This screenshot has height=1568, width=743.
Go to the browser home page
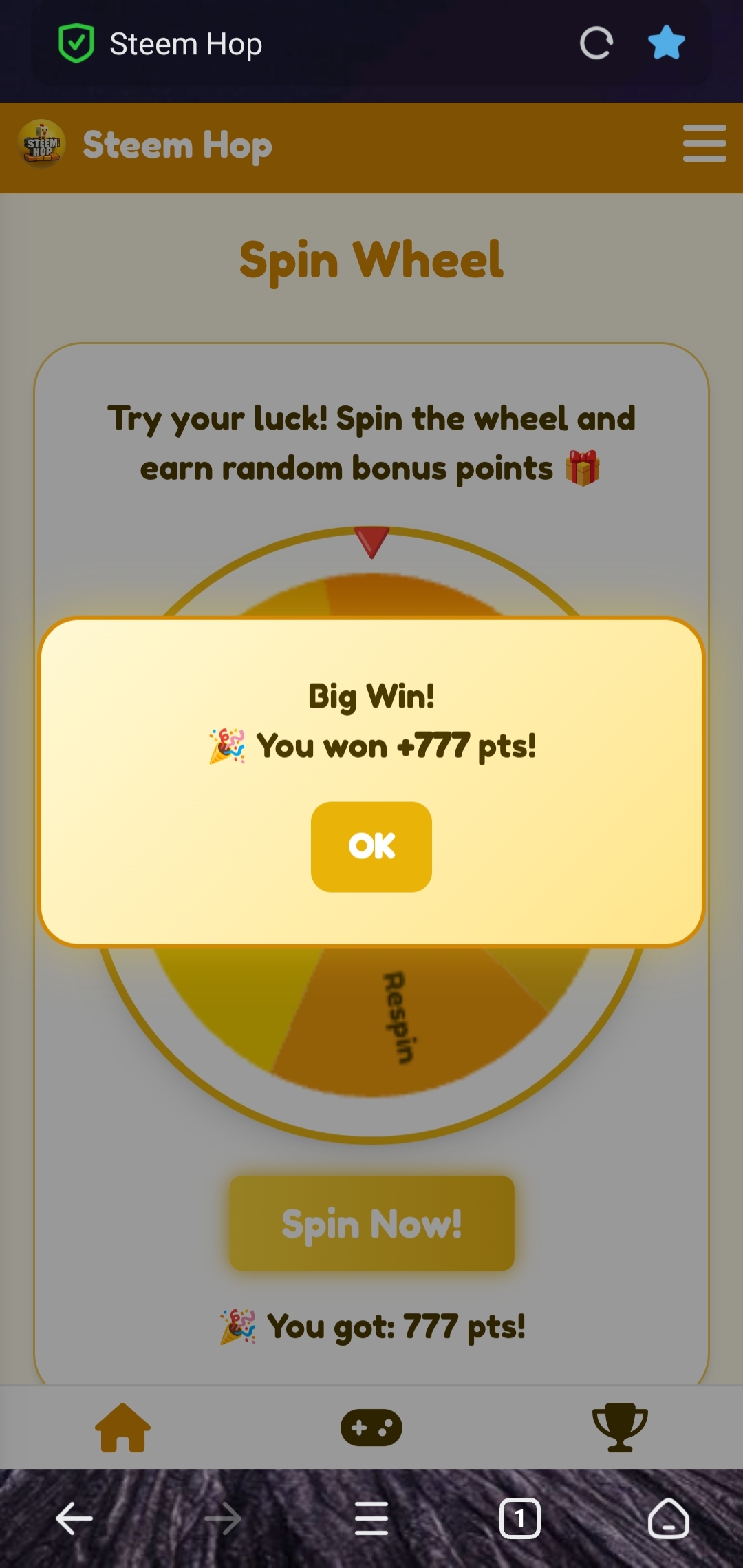668,1518
